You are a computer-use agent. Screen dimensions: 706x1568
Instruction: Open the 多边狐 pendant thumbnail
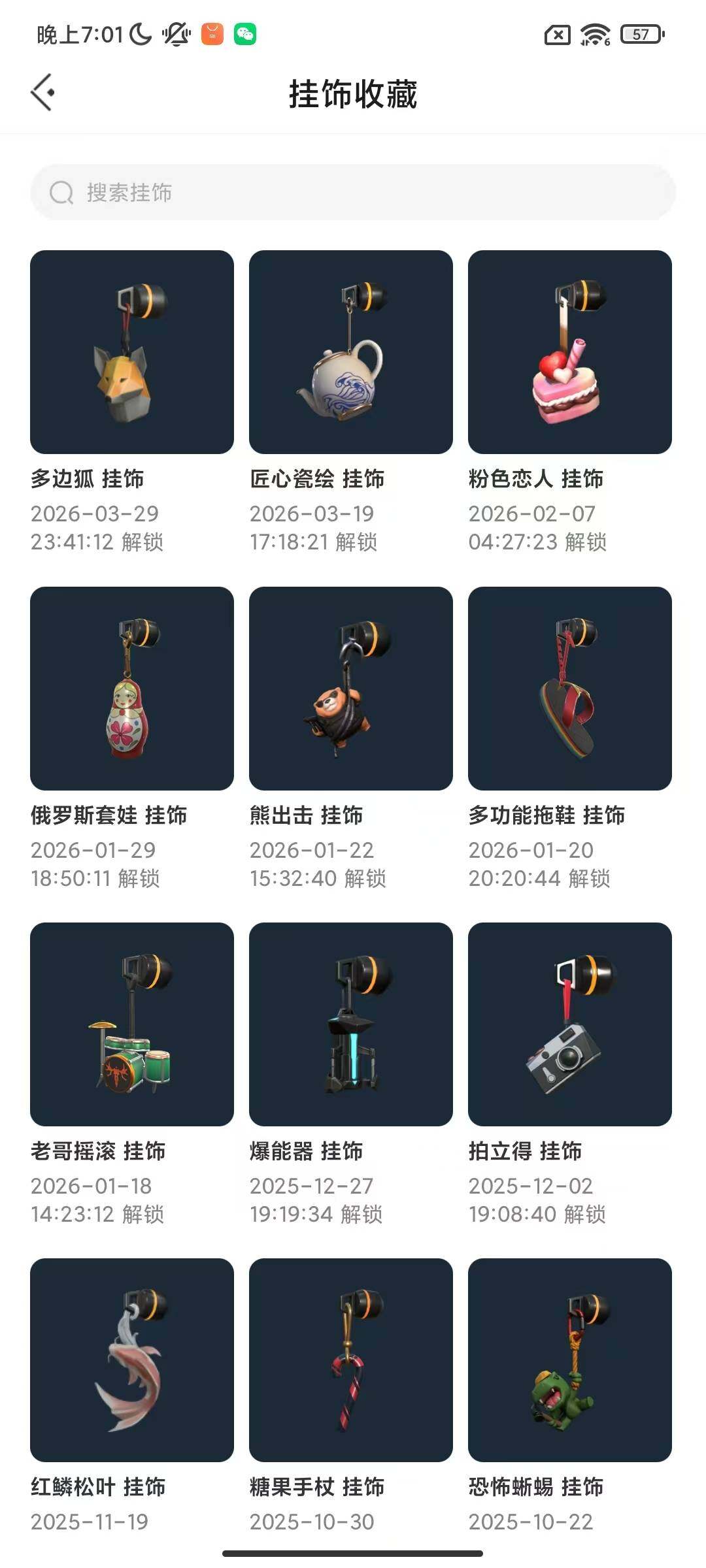131,350
